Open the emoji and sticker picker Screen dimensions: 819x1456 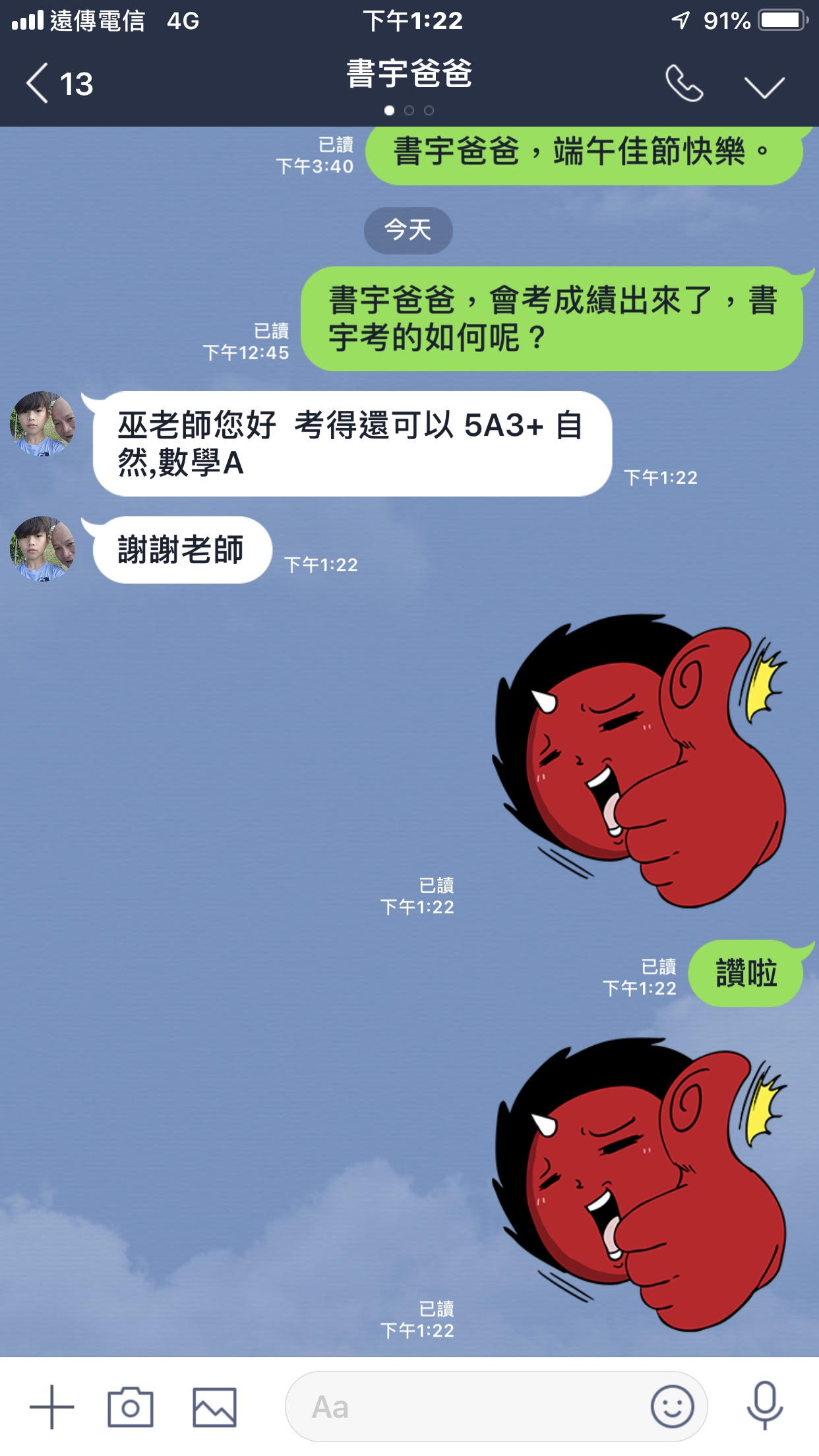(672, 1407)
